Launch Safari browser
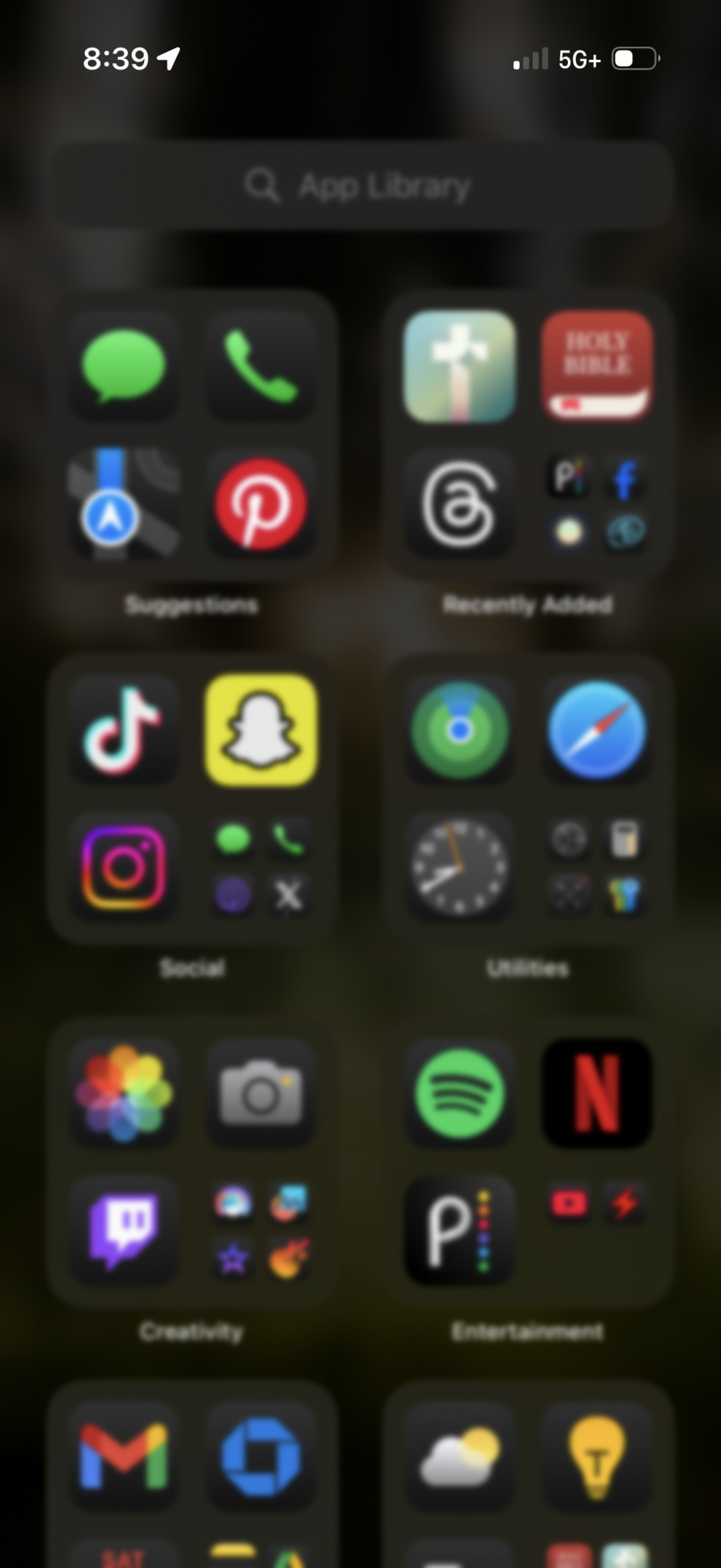 click(x=597, y=730)
